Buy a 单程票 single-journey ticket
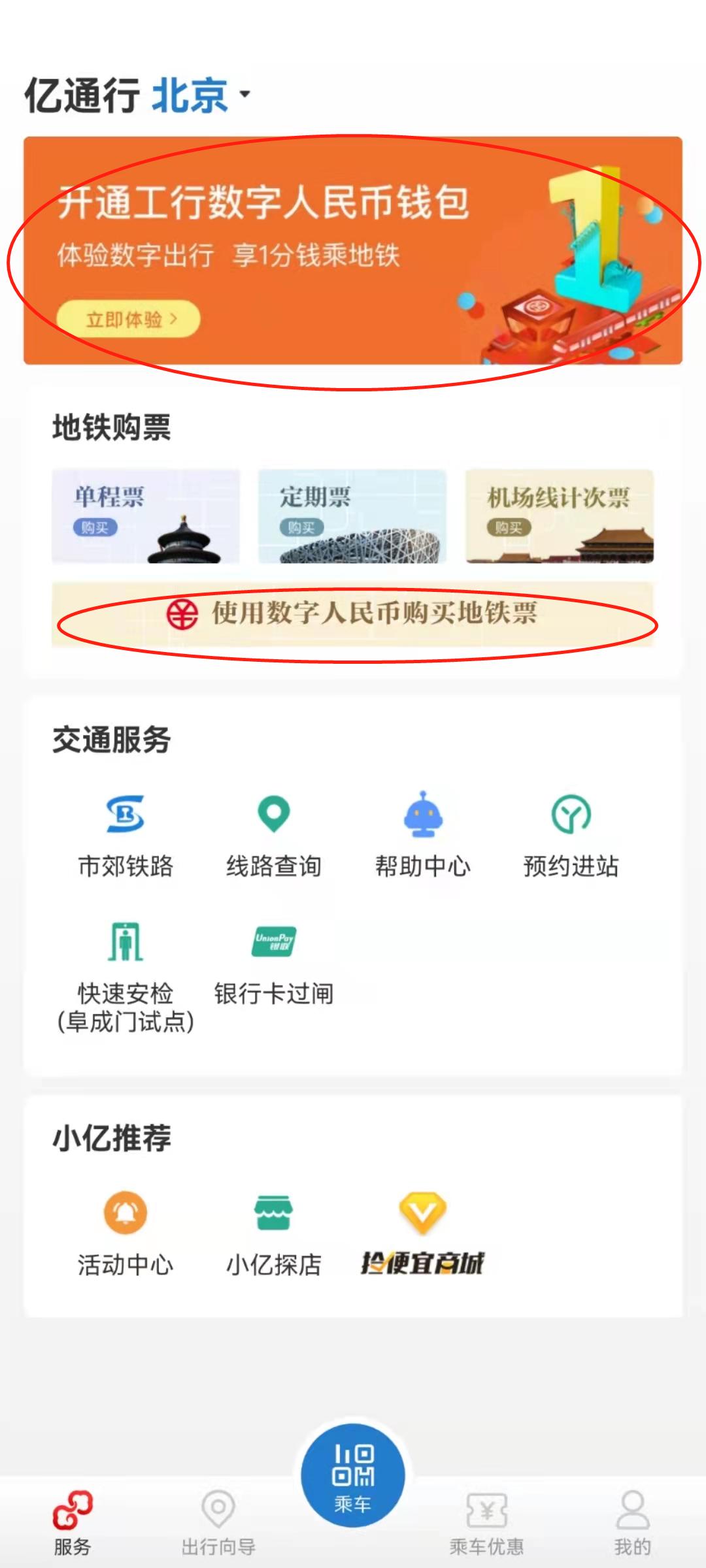Viewport: 706px width, 1568px height. coord(145,516)
